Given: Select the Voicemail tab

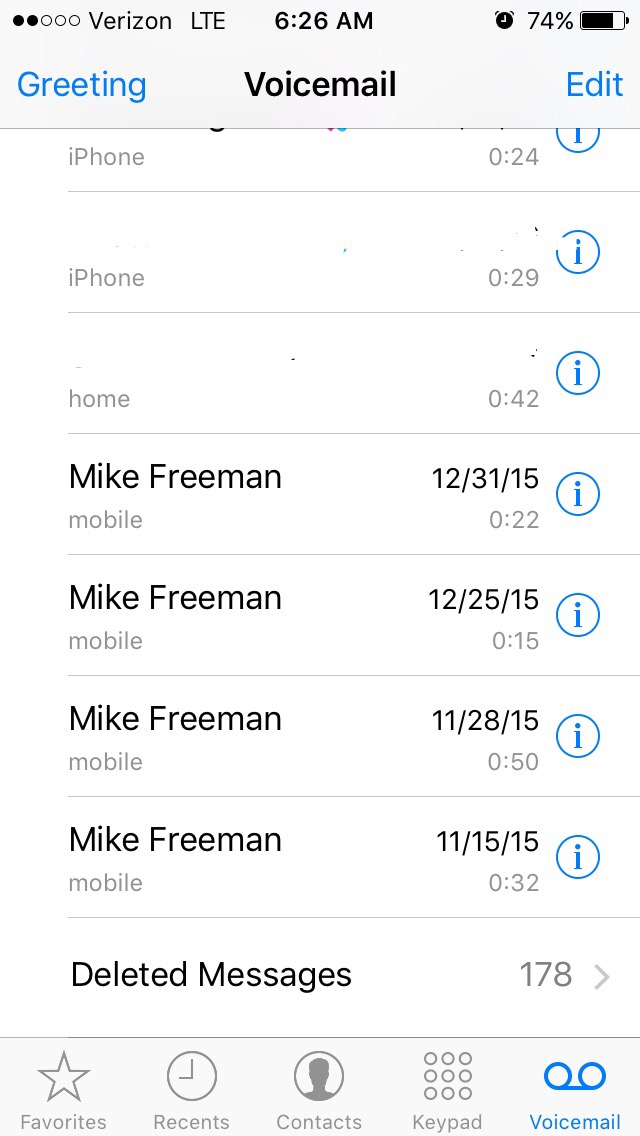Looking at the screenshot, I should point(575,1090).
